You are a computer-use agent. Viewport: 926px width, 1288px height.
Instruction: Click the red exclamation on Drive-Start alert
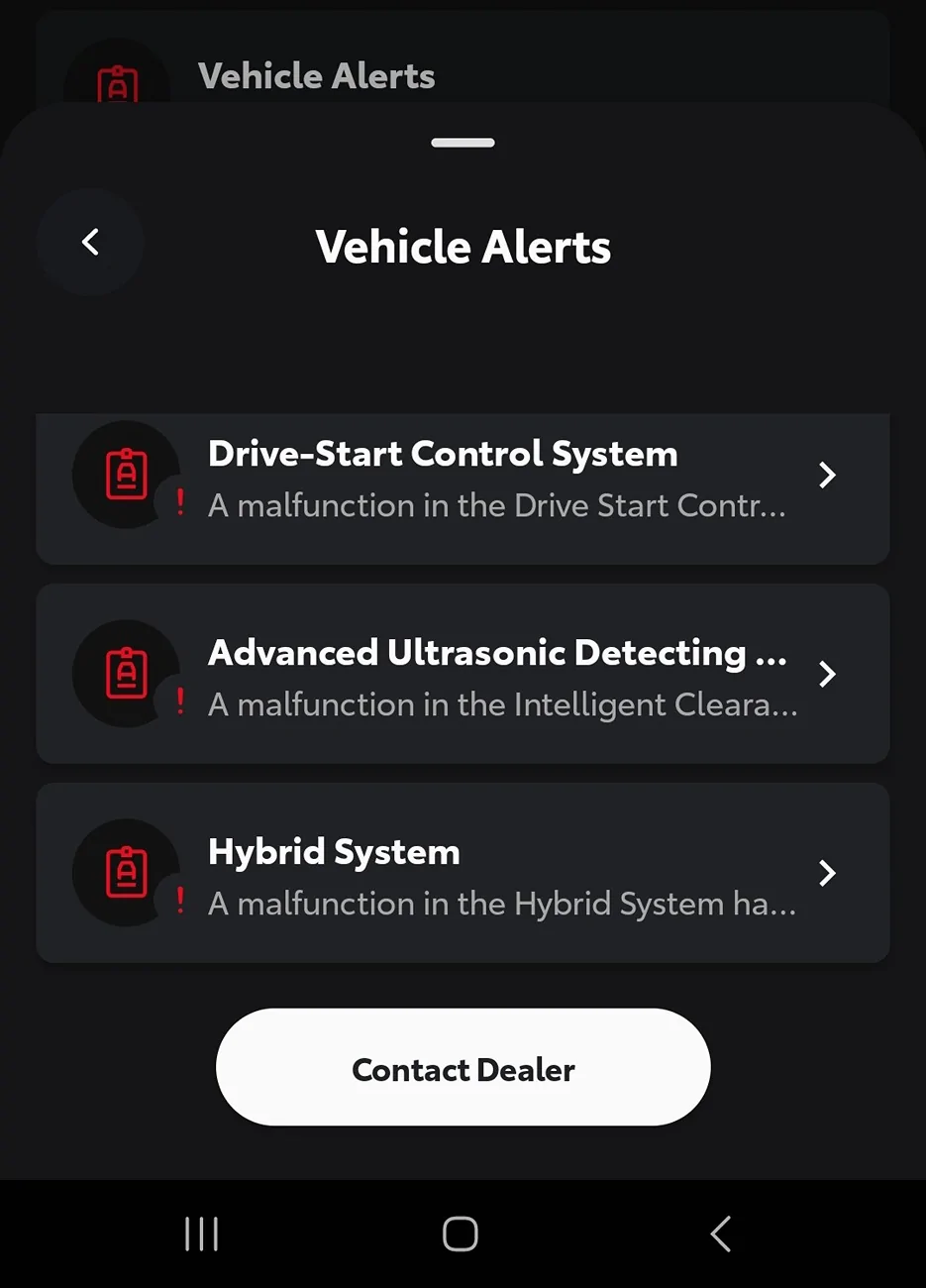179,503
